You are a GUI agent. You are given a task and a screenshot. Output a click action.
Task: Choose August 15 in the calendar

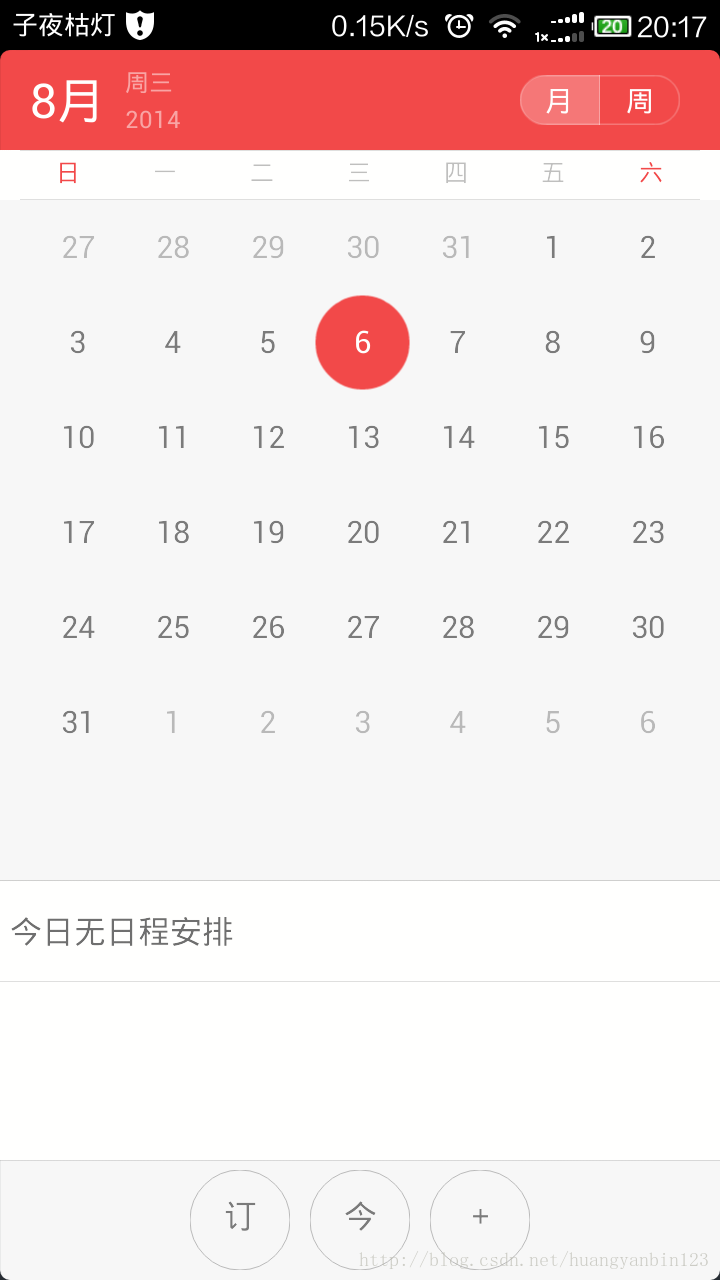click(553, 437)
